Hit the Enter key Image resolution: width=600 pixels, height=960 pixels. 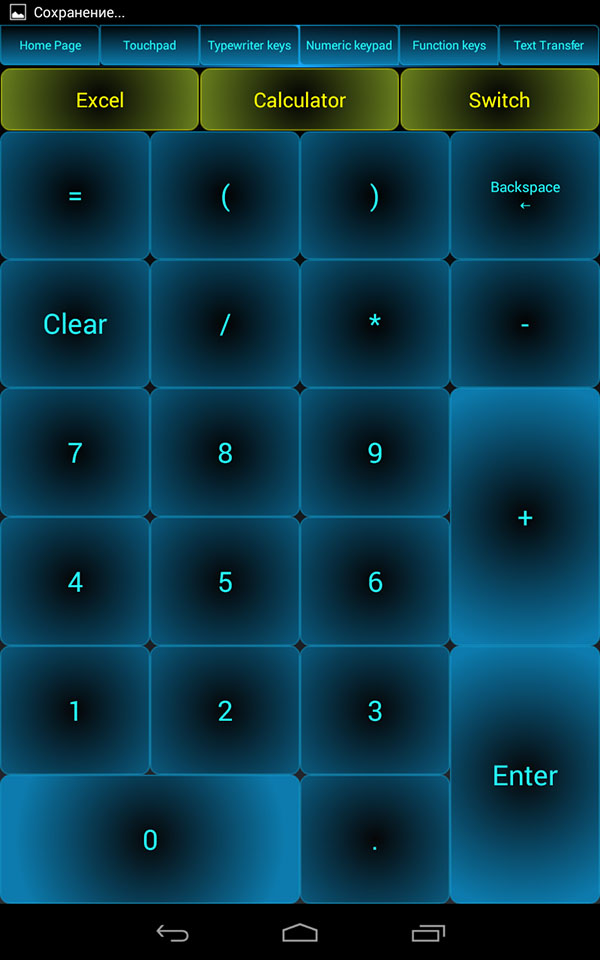(x=525, y=775)
